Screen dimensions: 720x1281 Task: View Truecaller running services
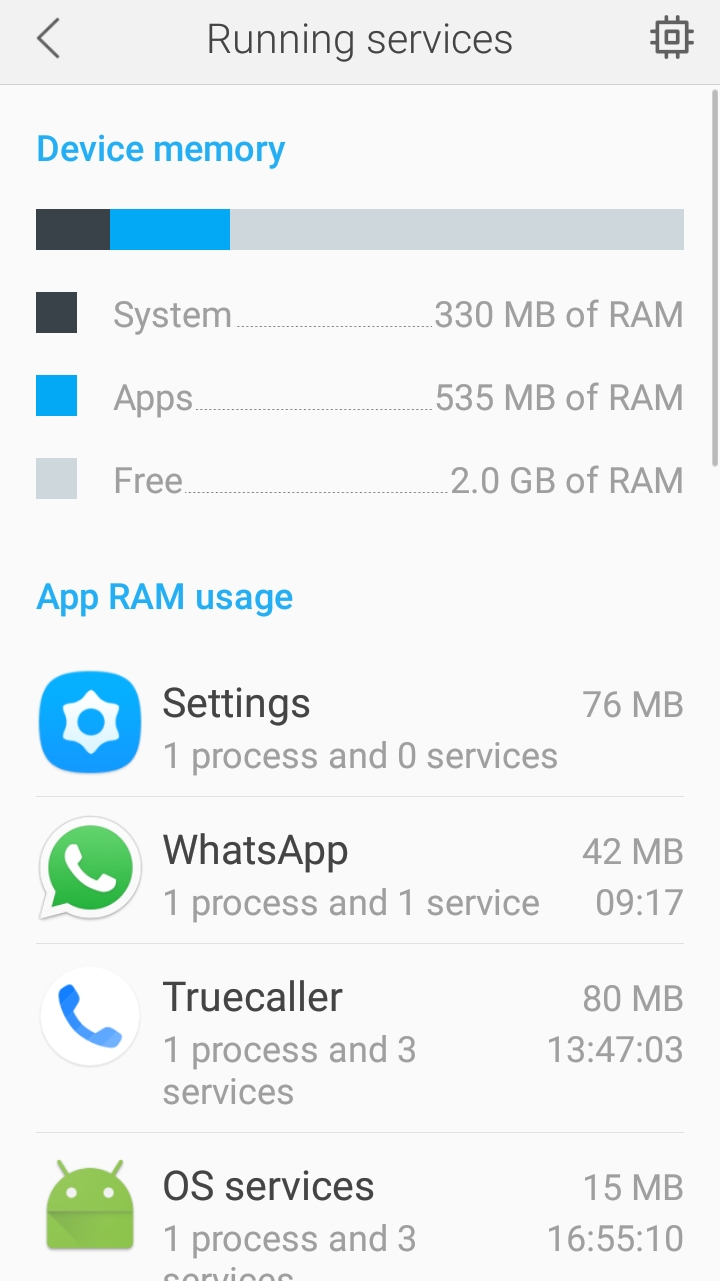(x=360, y=1040)
